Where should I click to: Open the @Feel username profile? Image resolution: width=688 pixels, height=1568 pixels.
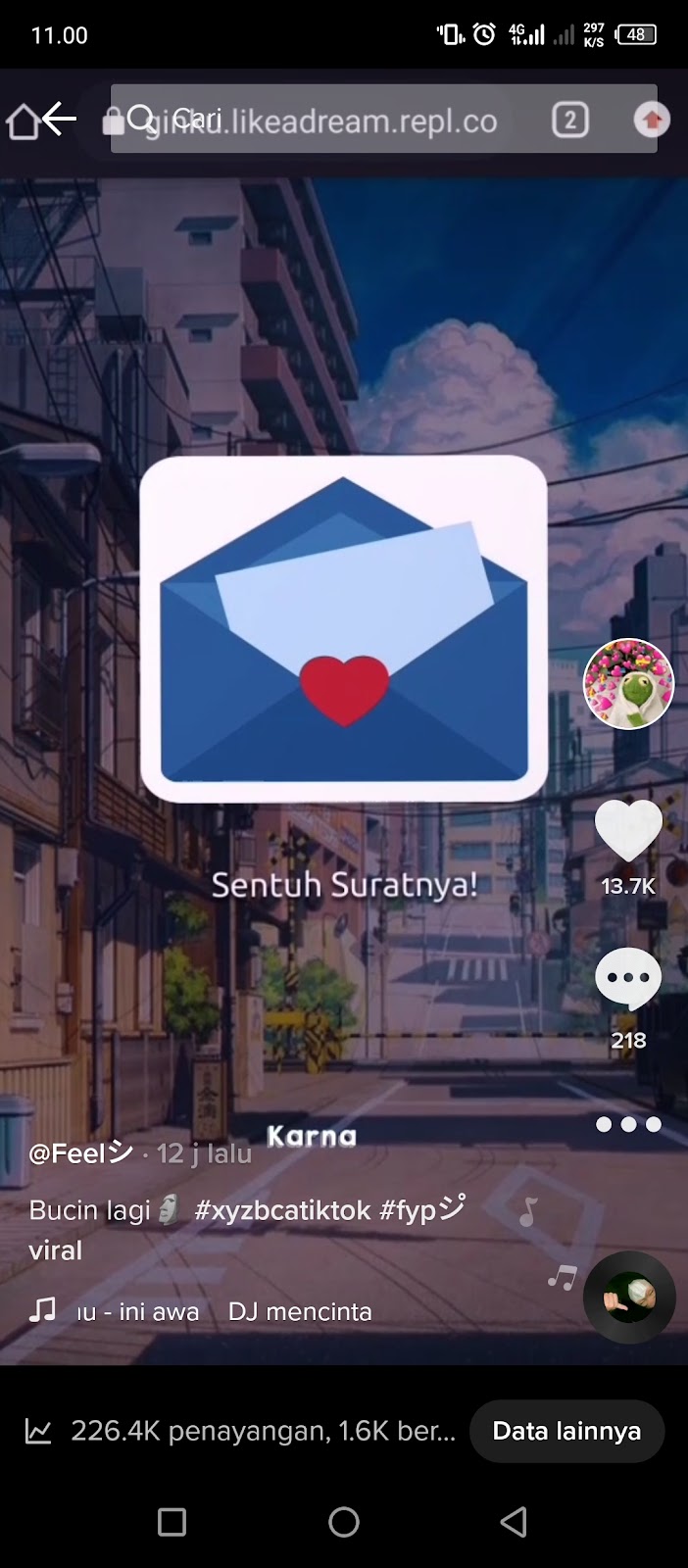81,1152
